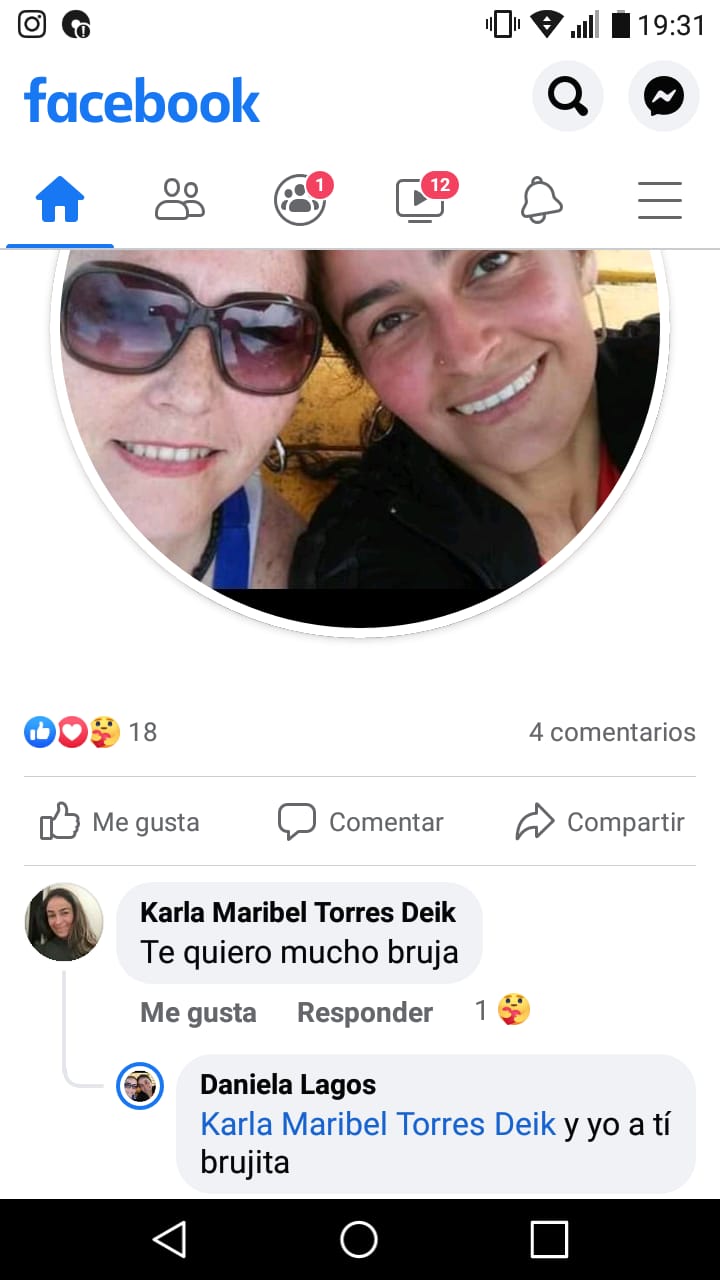720x1280 pixels.
Task: Open the 4 comentarios link
Action: (x=612, y=732)
